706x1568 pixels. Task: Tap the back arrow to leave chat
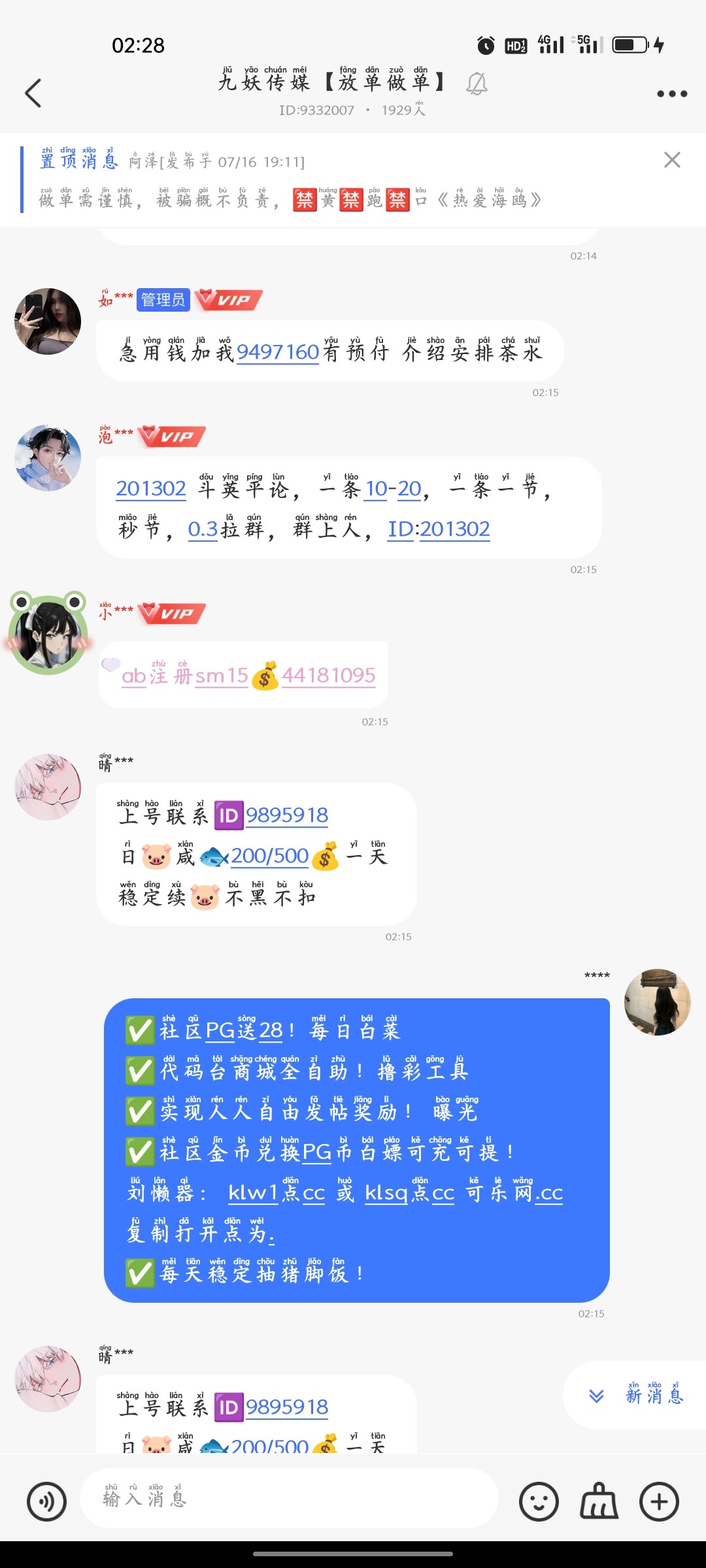tap(33, 93)
